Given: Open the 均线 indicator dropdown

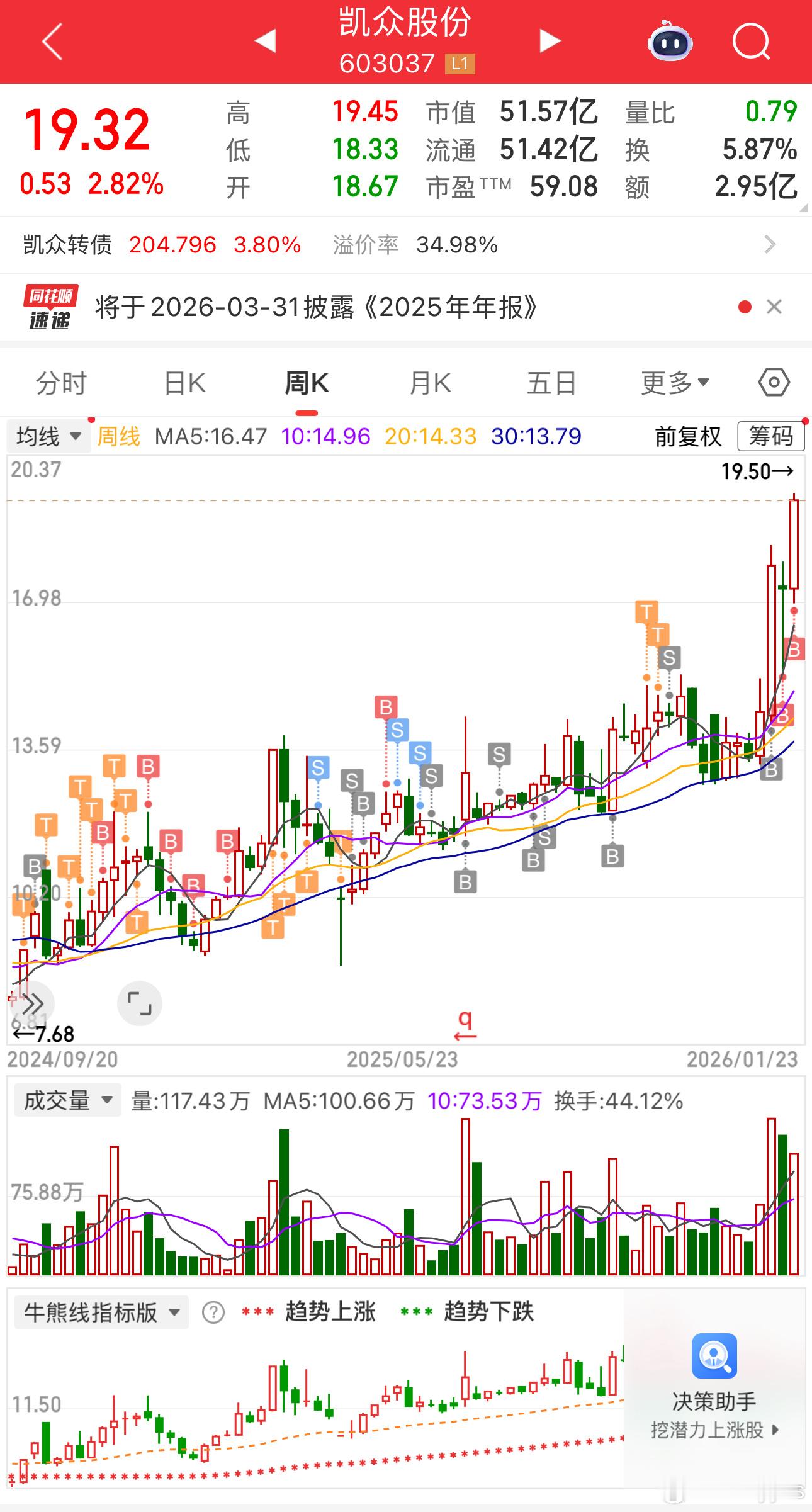Looking at the screenshot, I should [48, 436].
